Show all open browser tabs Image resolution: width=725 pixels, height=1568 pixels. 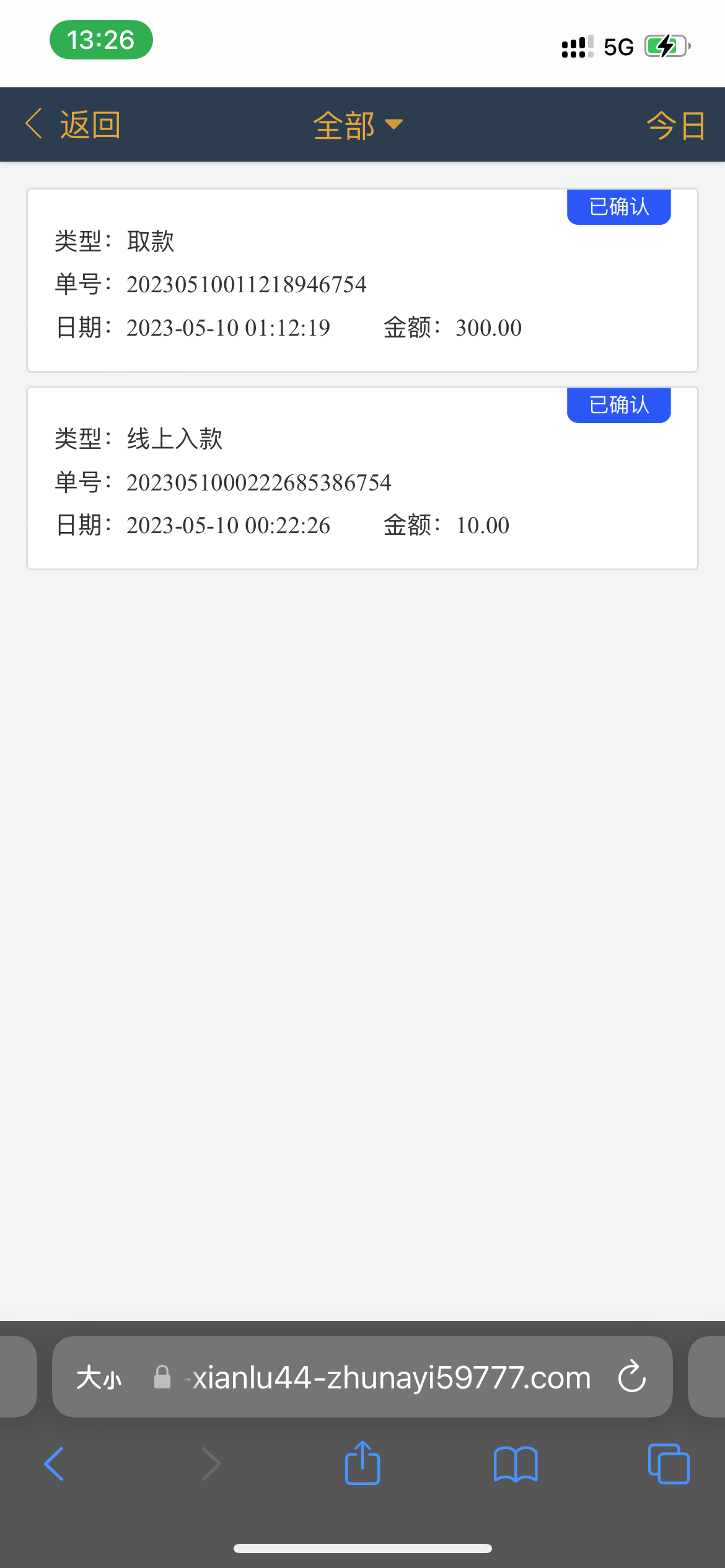(x=669, y=1465)
